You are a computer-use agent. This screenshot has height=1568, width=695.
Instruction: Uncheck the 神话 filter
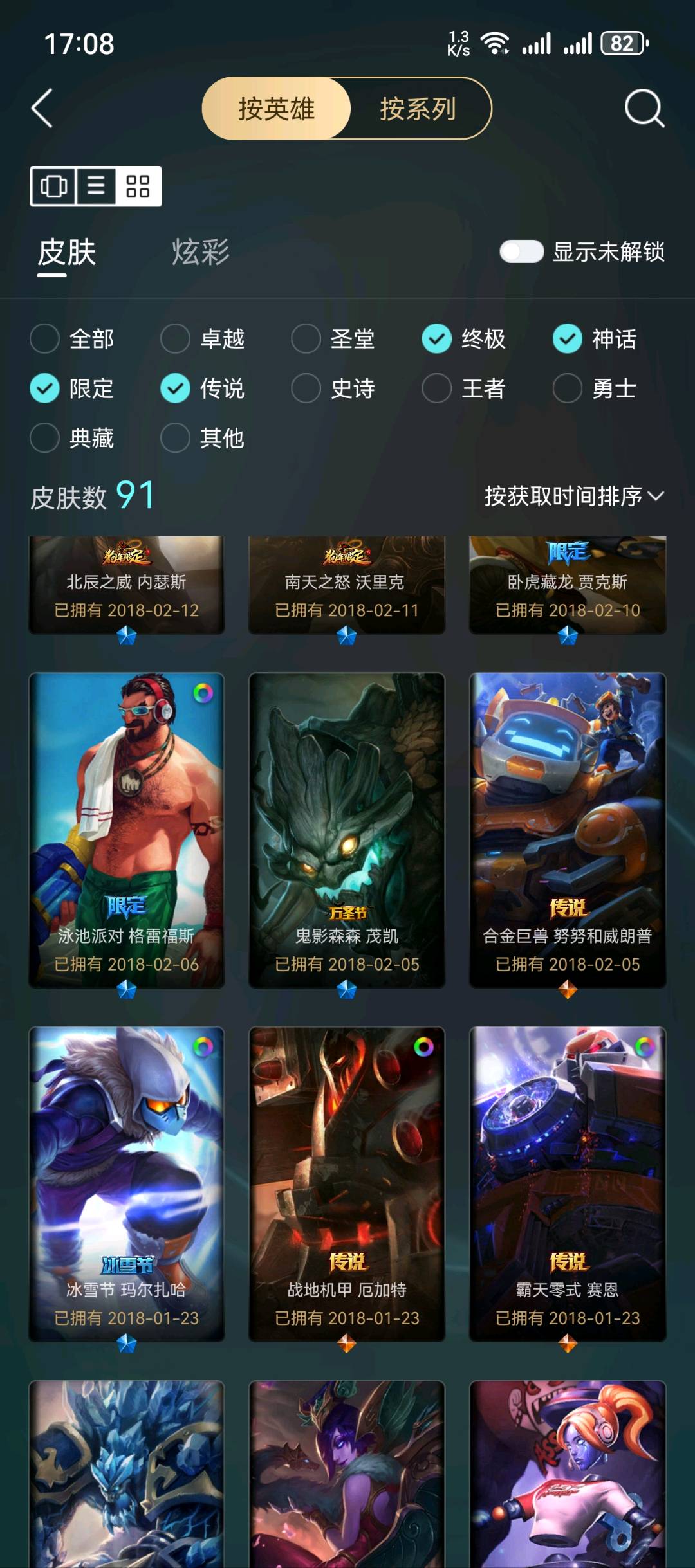pos(568,338)
